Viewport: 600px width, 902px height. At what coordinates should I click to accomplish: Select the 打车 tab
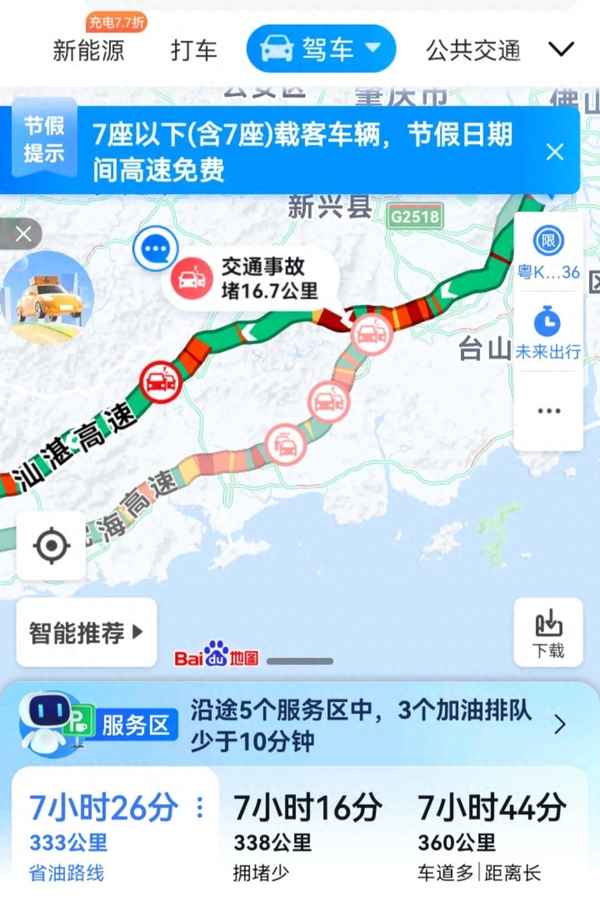coord(194,51)
